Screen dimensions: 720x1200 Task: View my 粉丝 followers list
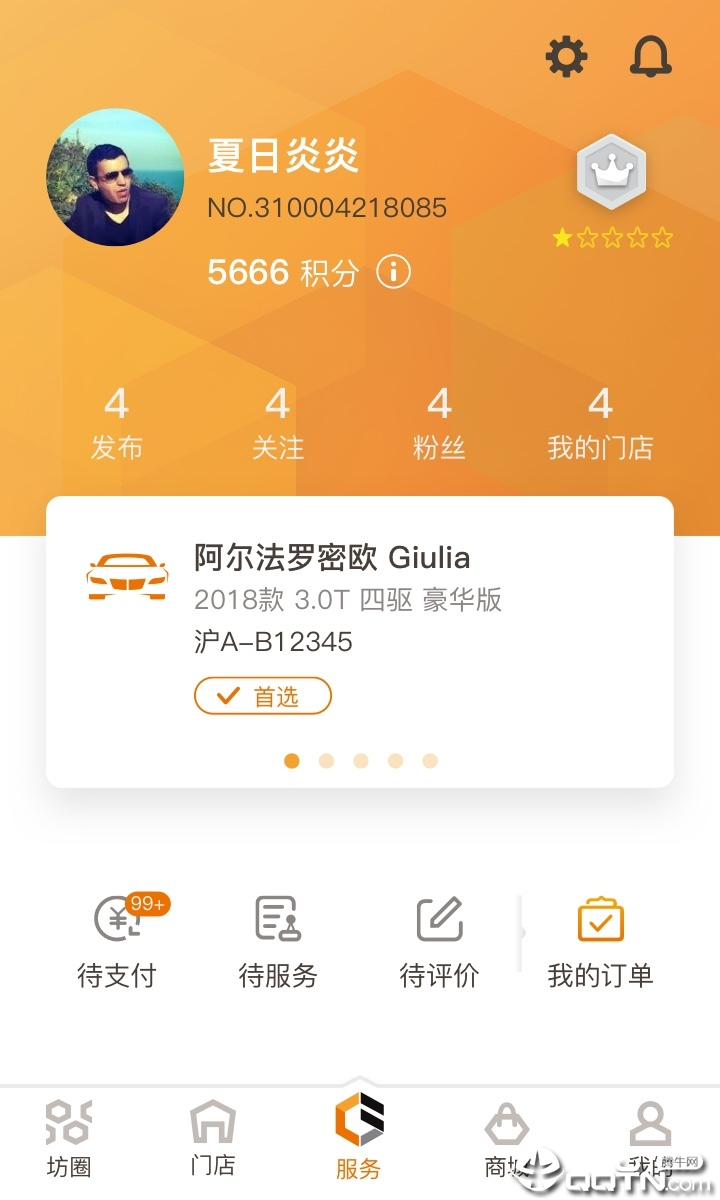coord(439,425)
